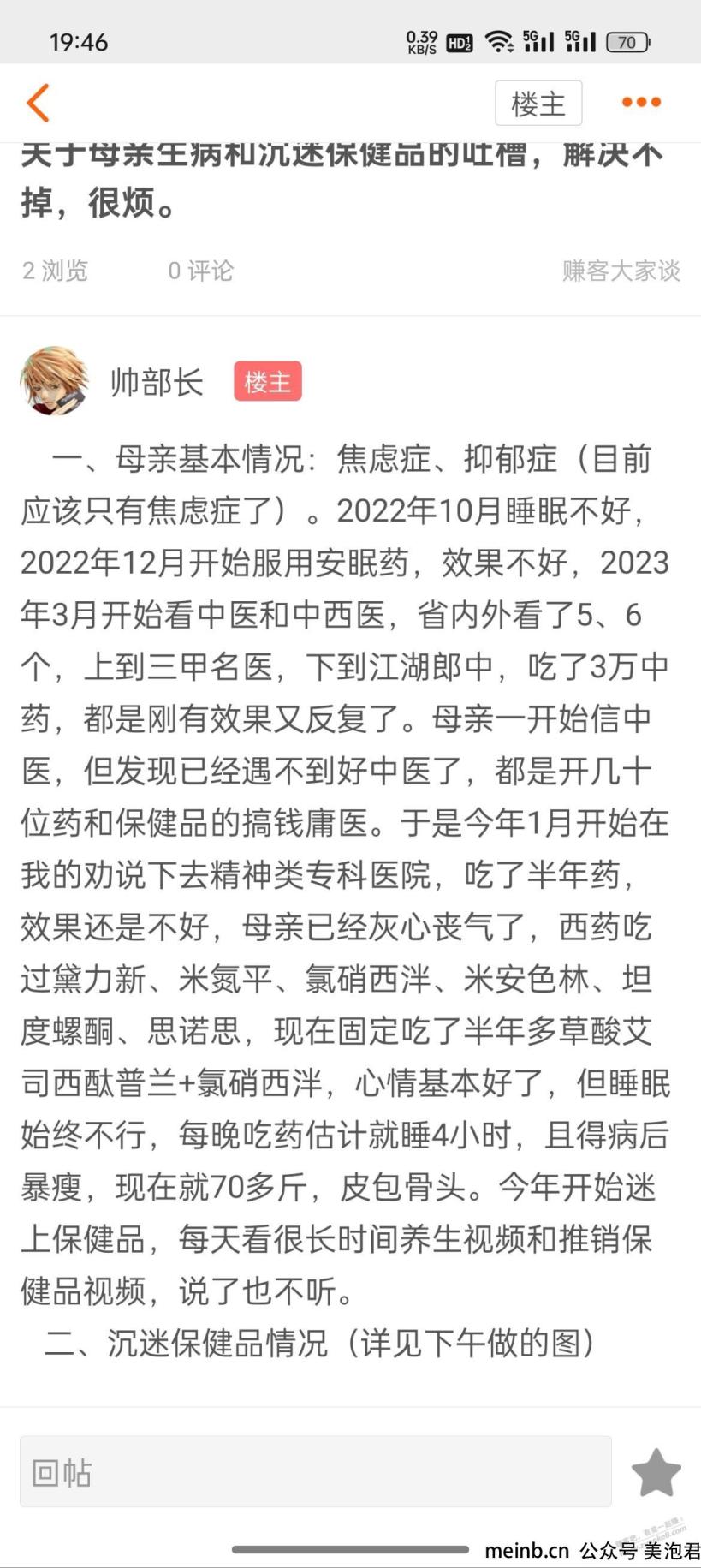Open the username 帅部长
The height and width of the screenshot is (1568, 701).
click(x=157, y=382)
